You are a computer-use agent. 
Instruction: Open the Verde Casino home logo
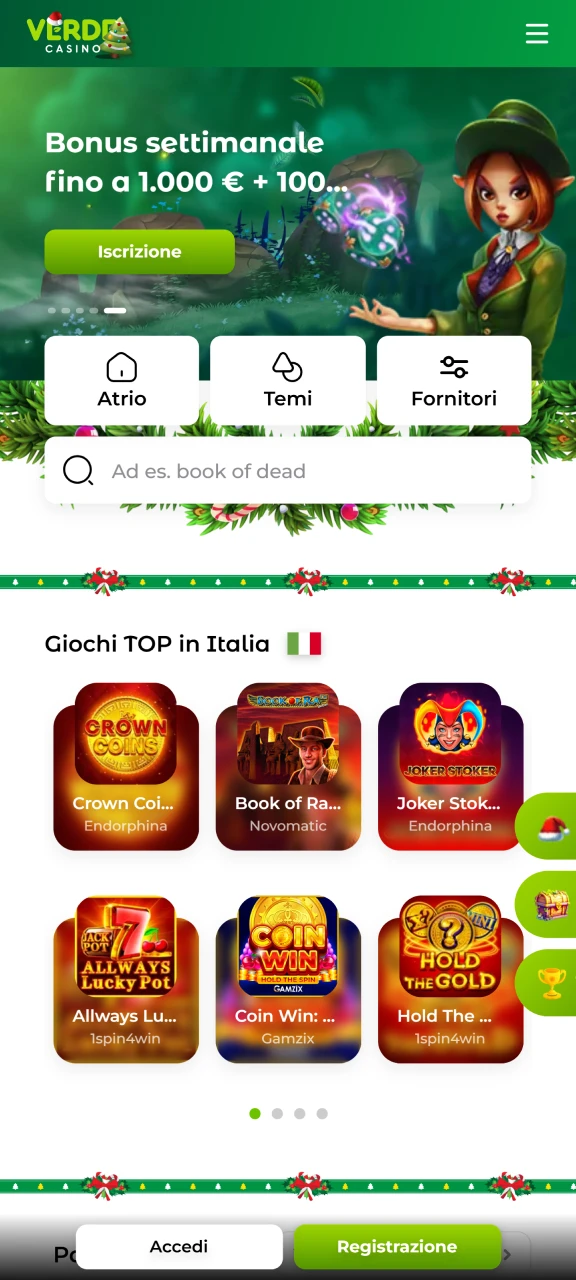pos(78,35)
